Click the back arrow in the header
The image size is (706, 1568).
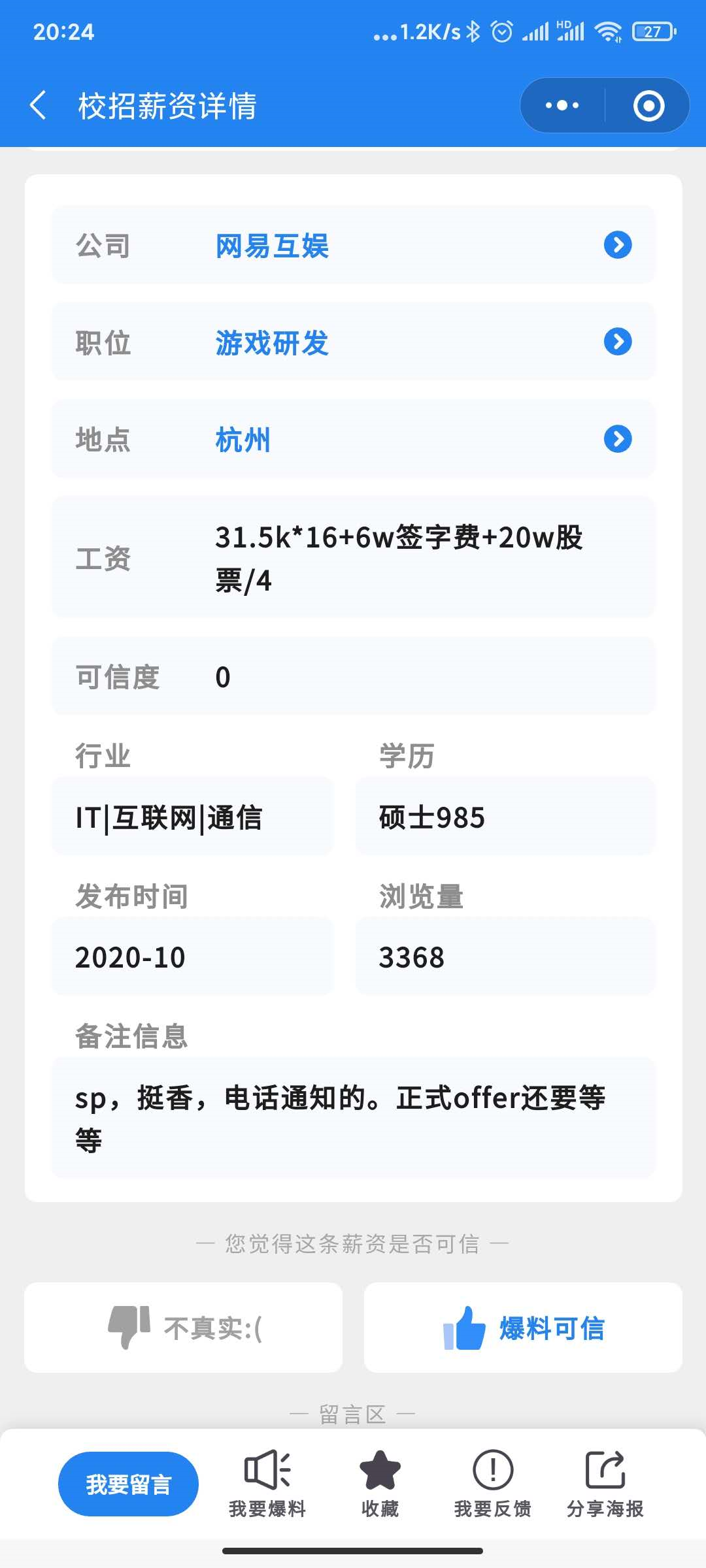point(37,105)
